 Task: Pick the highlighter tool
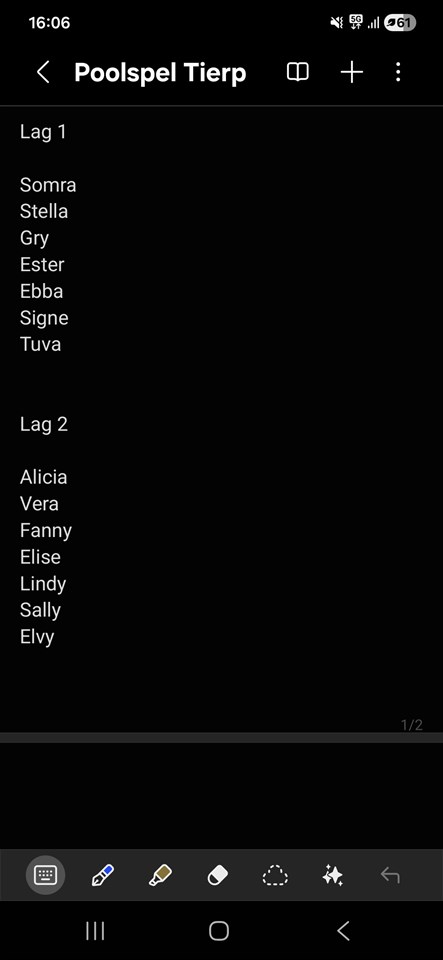[160, 876]
